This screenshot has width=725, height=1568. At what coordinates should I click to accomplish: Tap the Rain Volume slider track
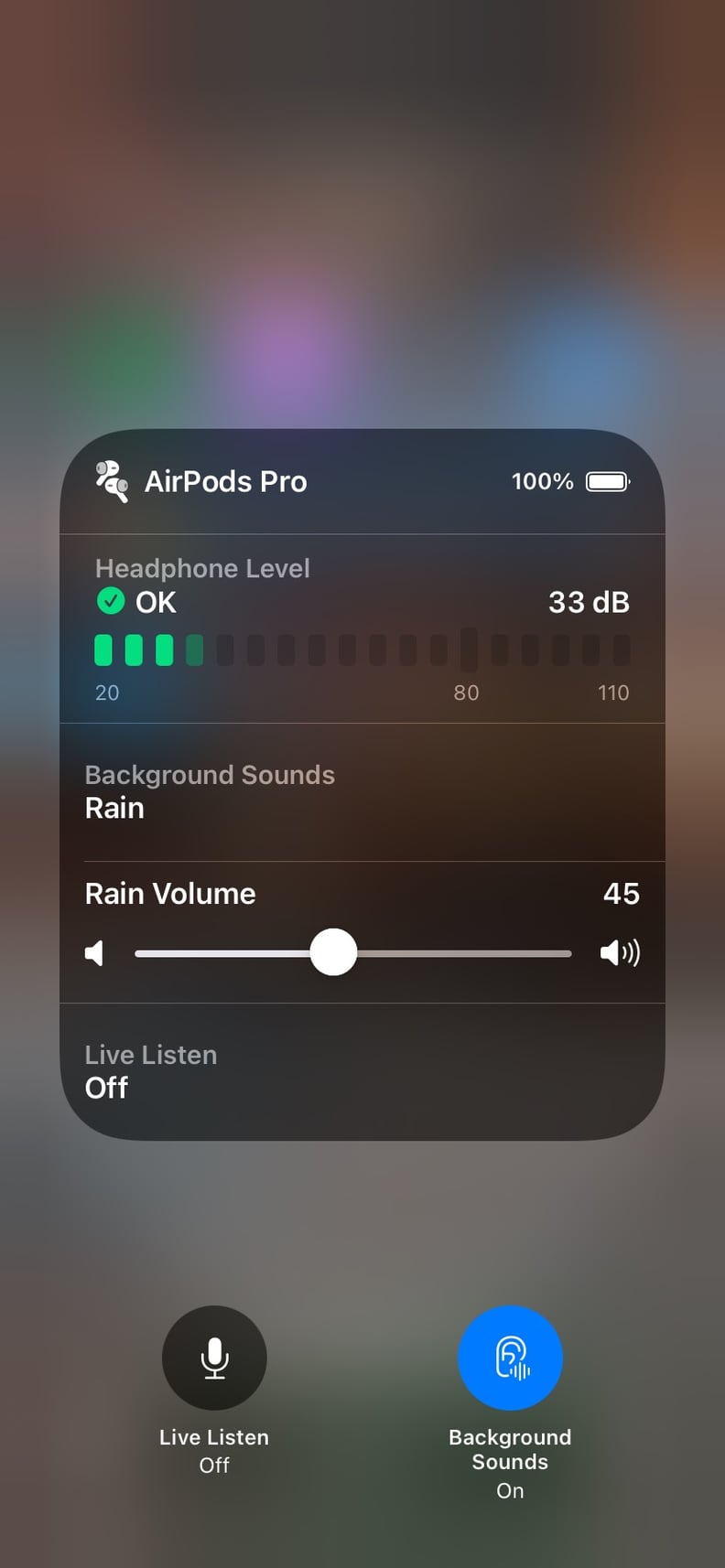pos(353,953)
